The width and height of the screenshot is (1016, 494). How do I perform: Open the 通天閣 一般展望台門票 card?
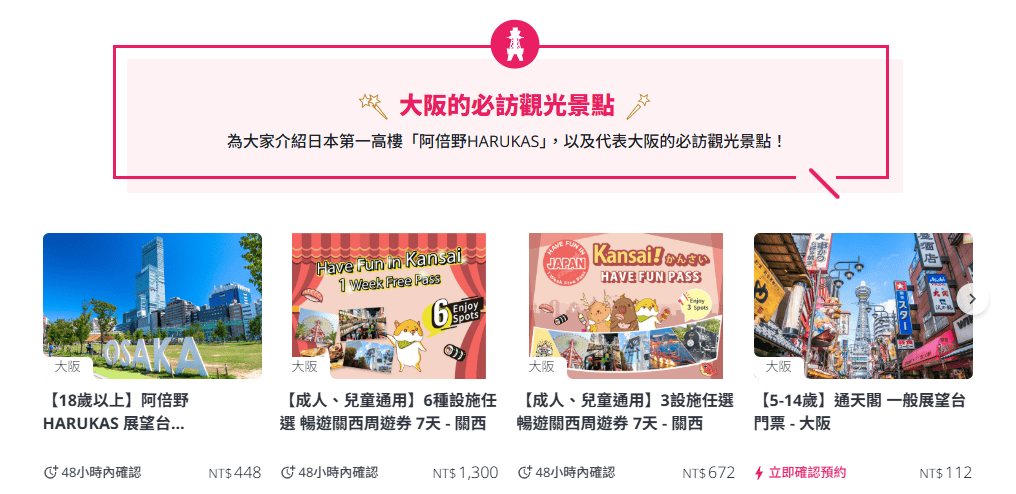coord(862,306)
